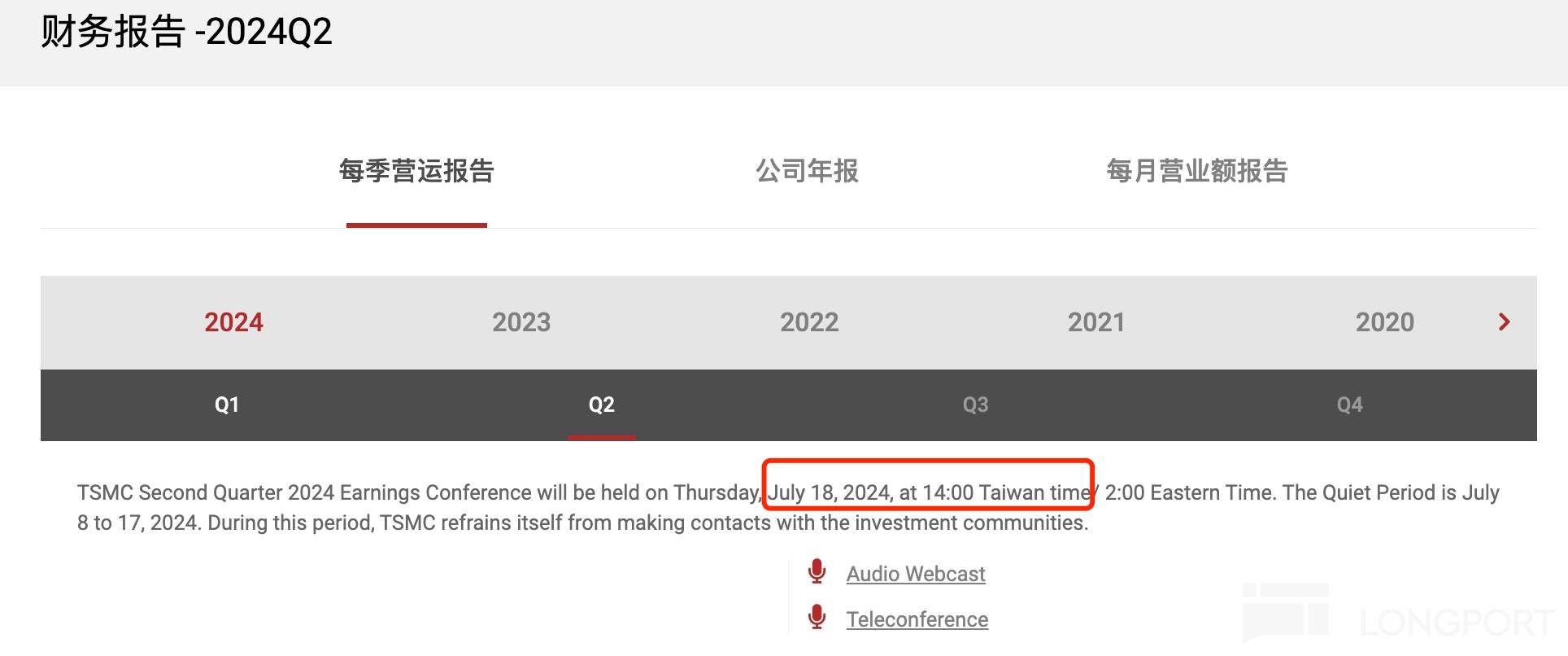
Task: Open the Audio Webcast link
Action: pos(916,574)
